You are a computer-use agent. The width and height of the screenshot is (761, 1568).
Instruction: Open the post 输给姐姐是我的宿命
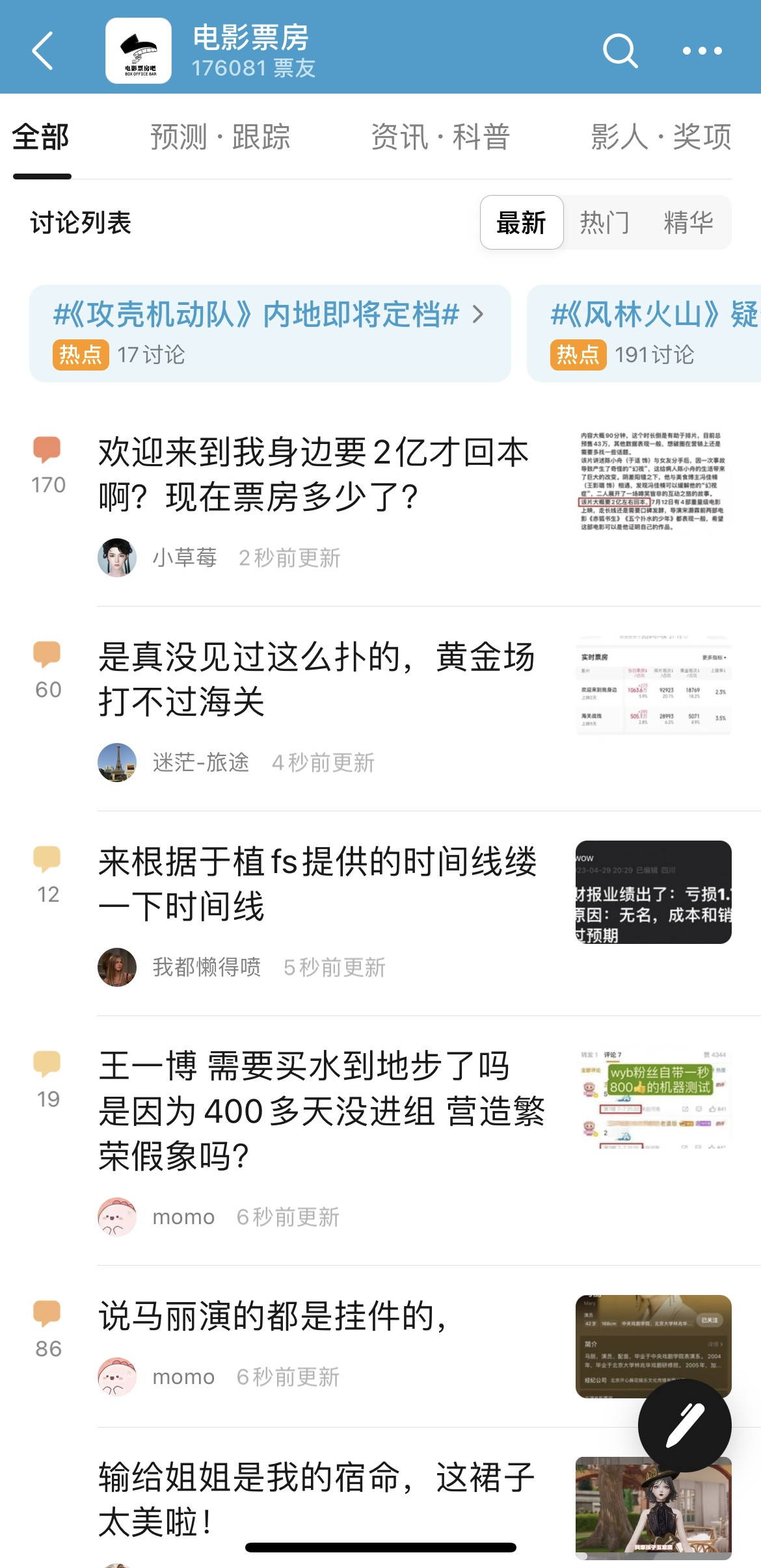pos(316,1498)
